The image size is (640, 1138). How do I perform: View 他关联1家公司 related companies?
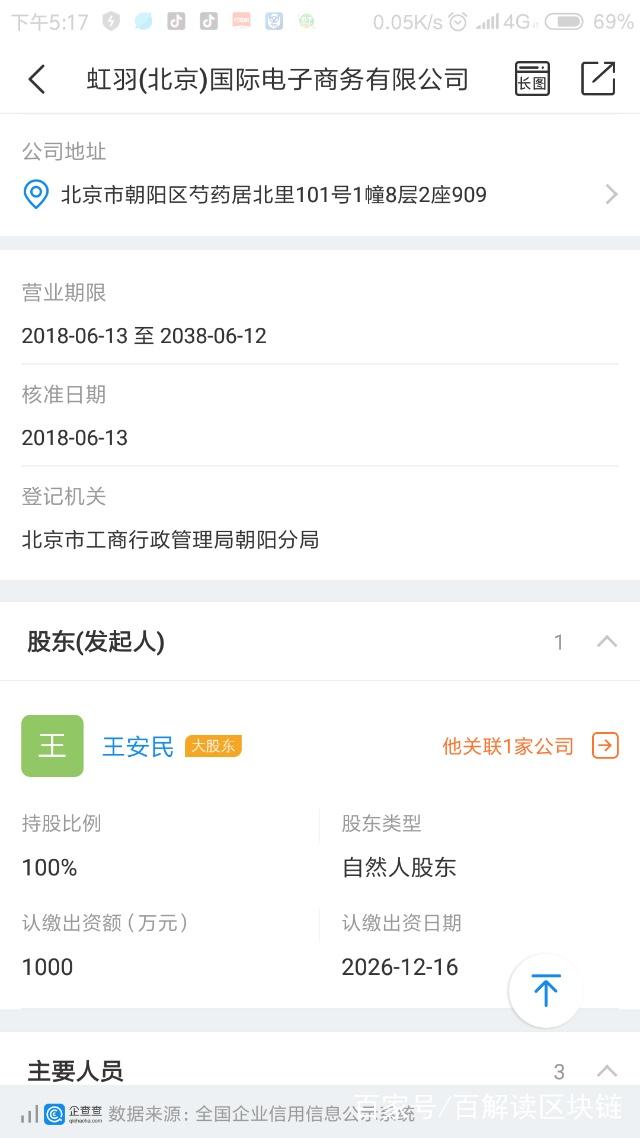[x=530, y=746]
